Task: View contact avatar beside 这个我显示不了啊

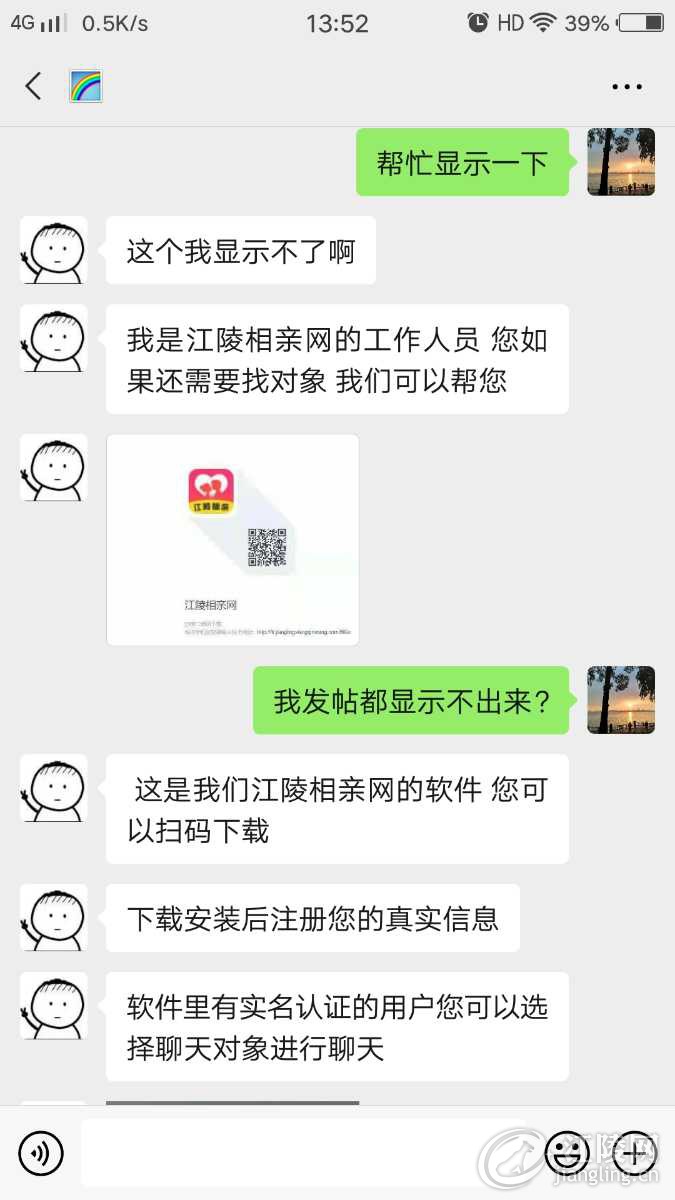Action: coord(54,250)
